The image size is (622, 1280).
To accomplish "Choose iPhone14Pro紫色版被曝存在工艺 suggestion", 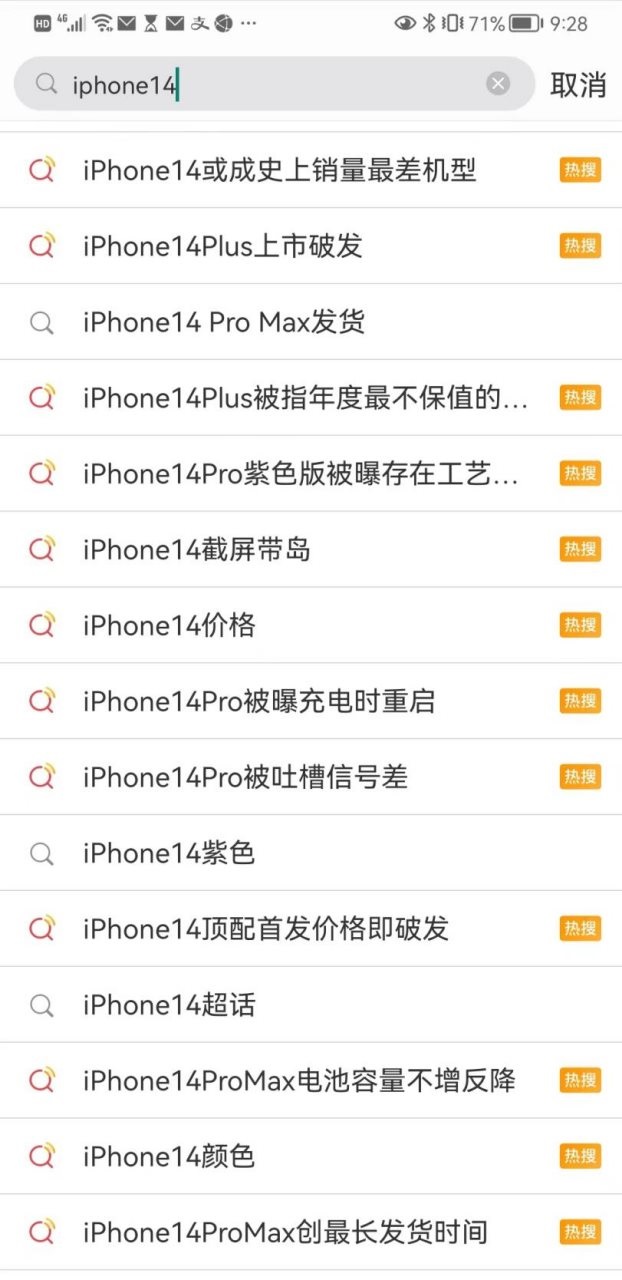I will pyautogui.click(x=300, y=474).
